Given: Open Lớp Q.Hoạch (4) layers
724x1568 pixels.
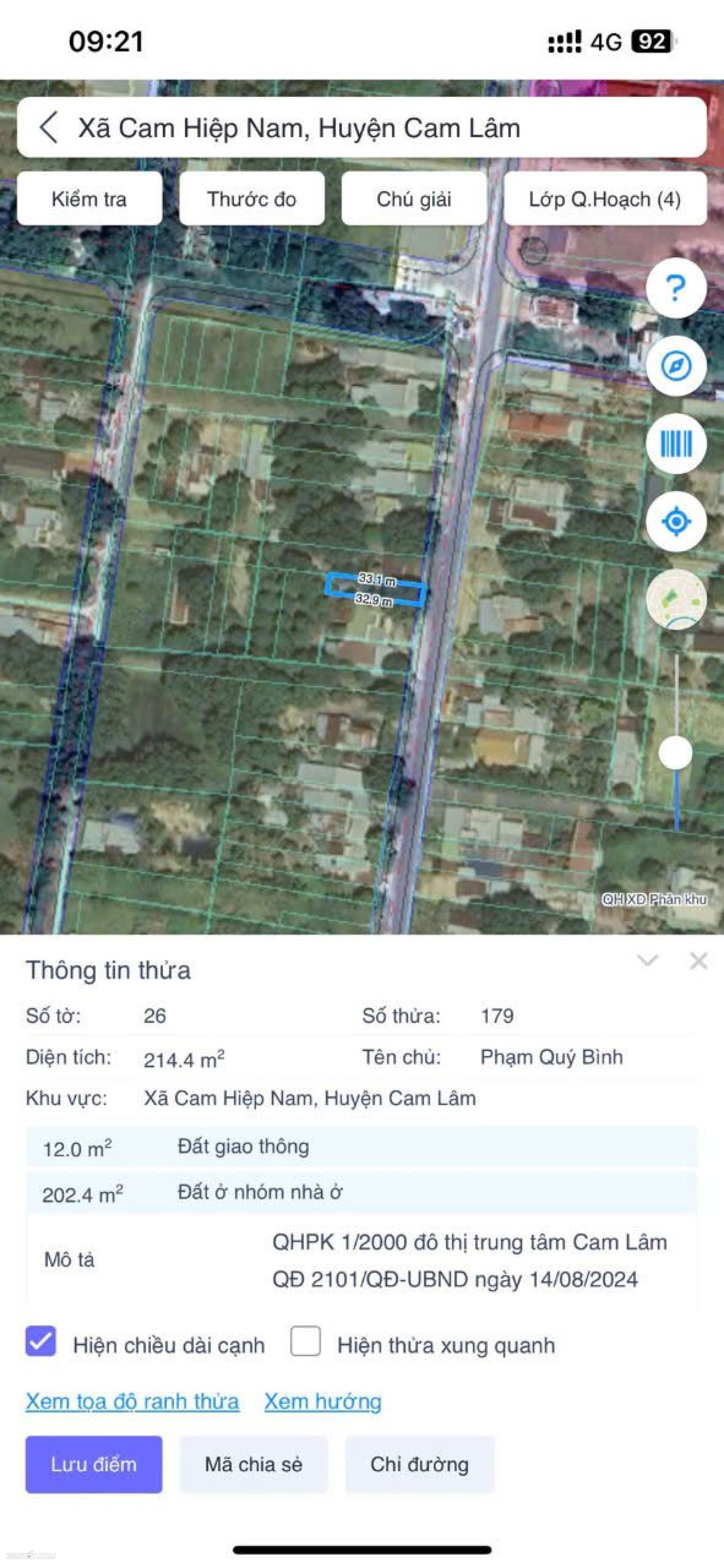Looking at the screenshot, I should click(605, 199).
